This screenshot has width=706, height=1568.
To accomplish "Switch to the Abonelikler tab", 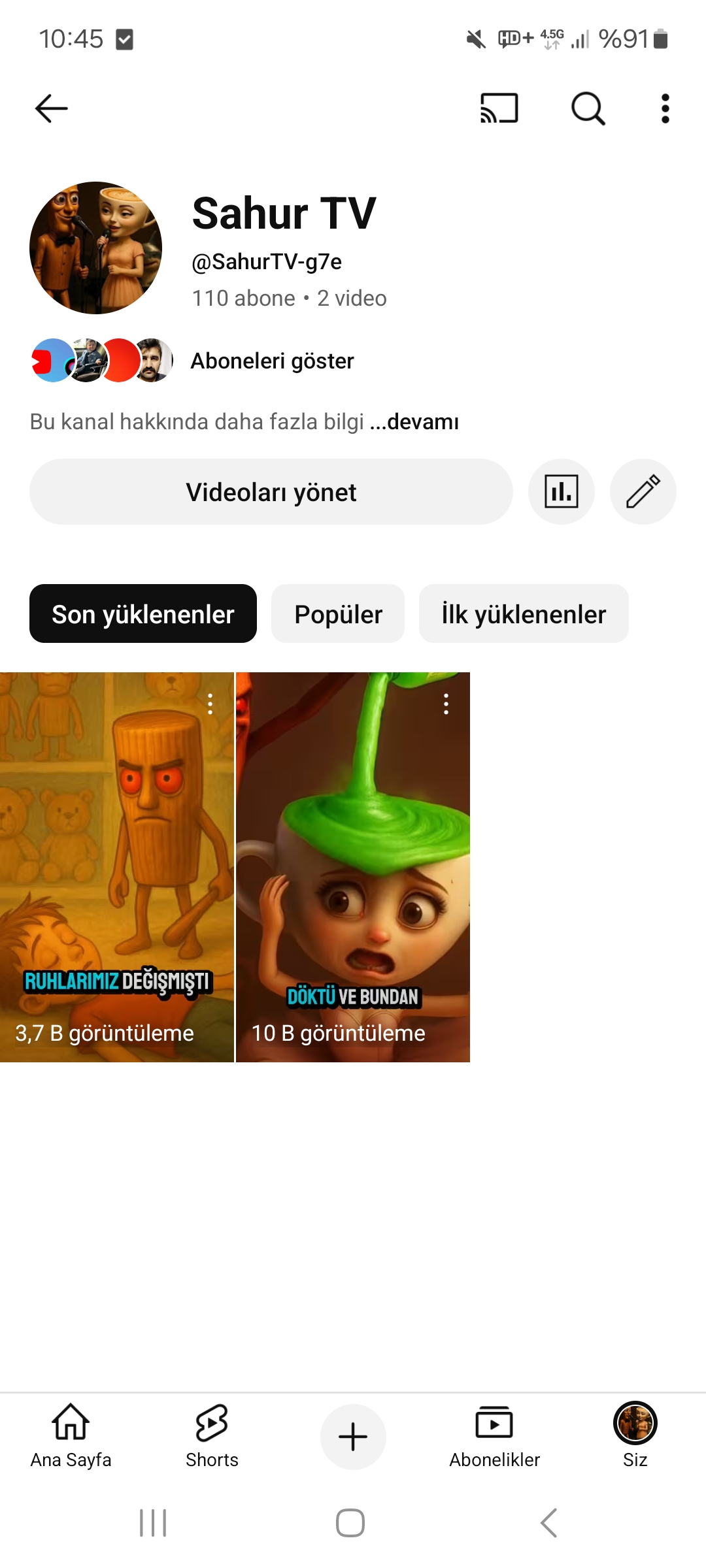I will pos(494,1436).
